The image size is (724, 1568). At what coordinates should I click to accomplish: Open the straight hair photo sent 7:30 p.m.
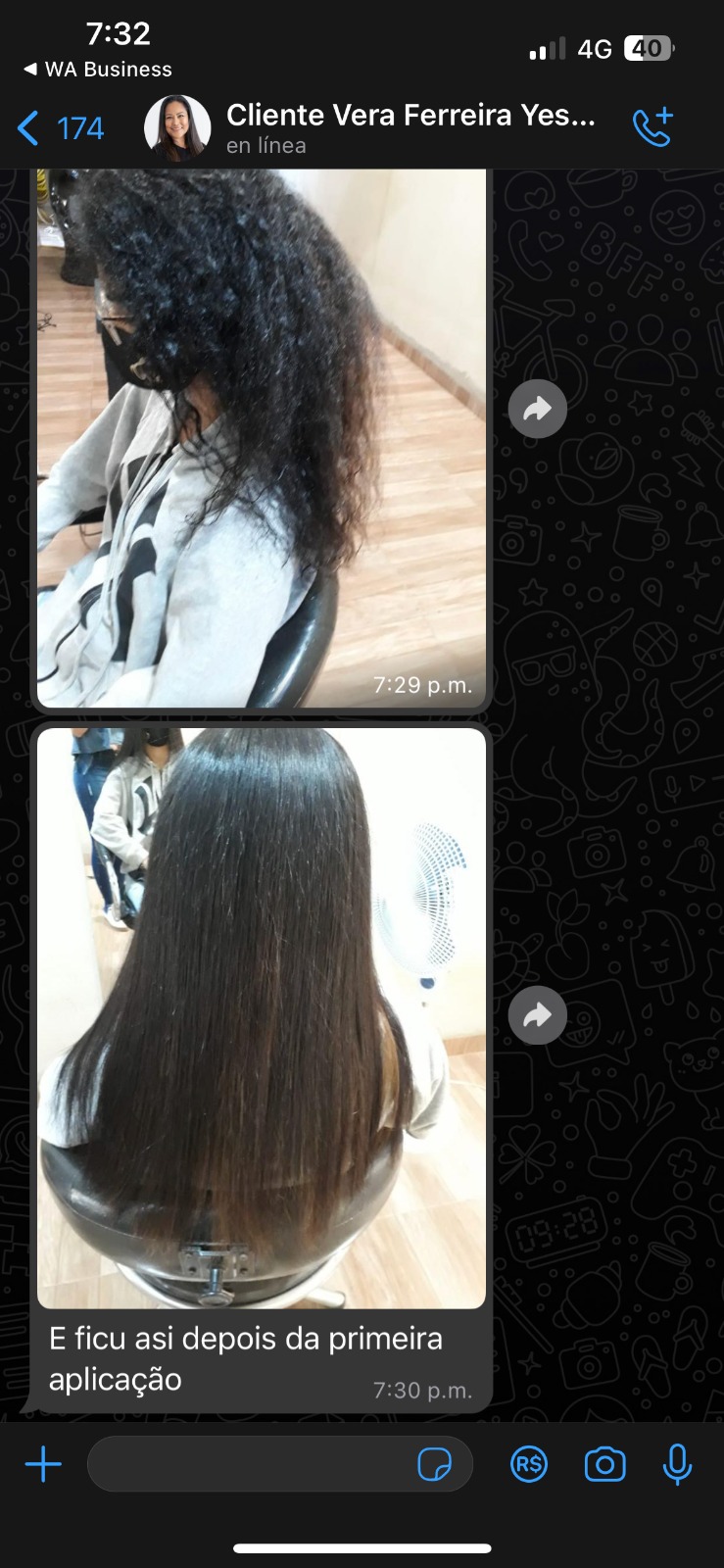[262, 1017]
